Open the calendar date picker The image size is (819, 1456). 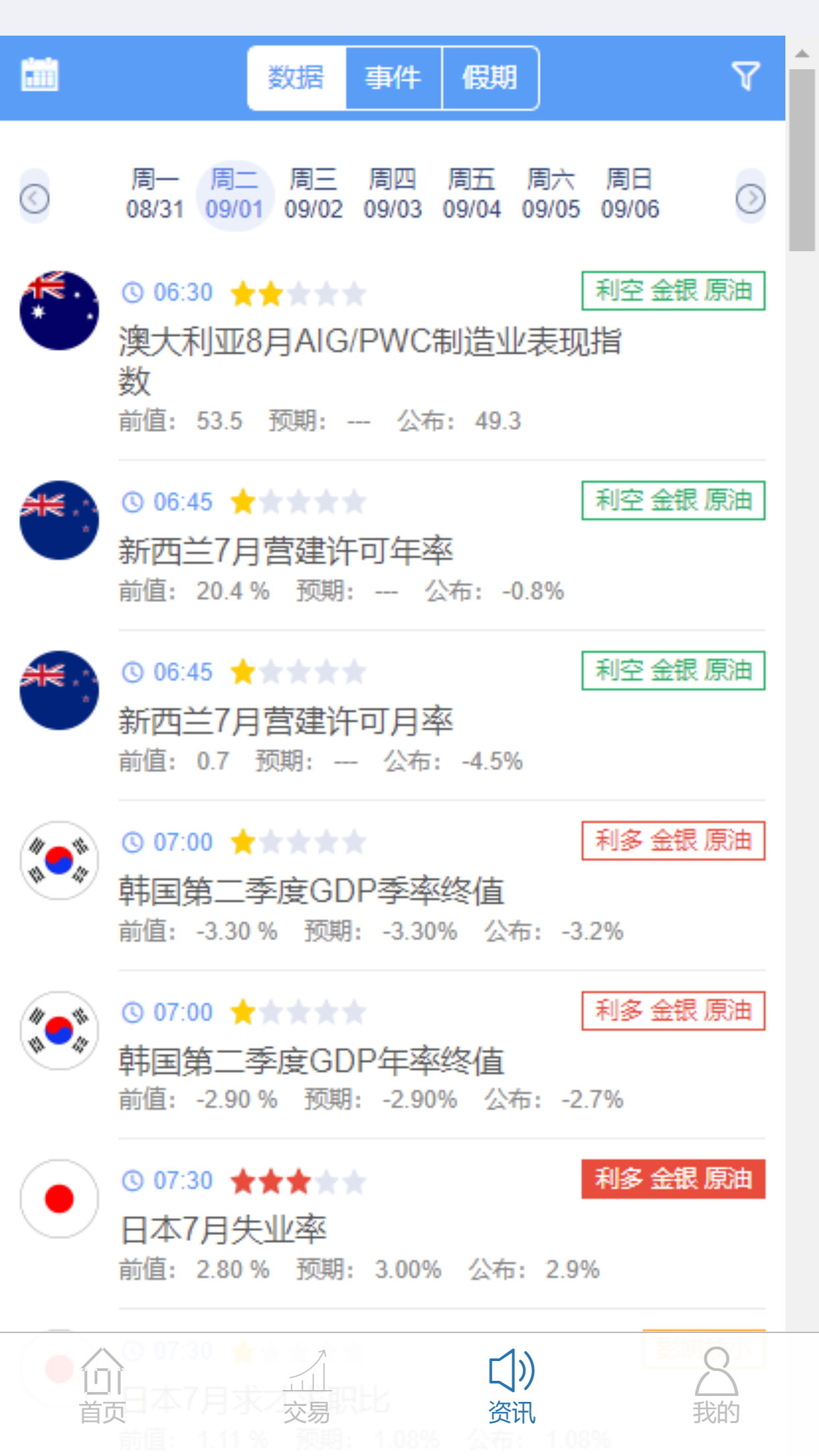coord(40,75)
